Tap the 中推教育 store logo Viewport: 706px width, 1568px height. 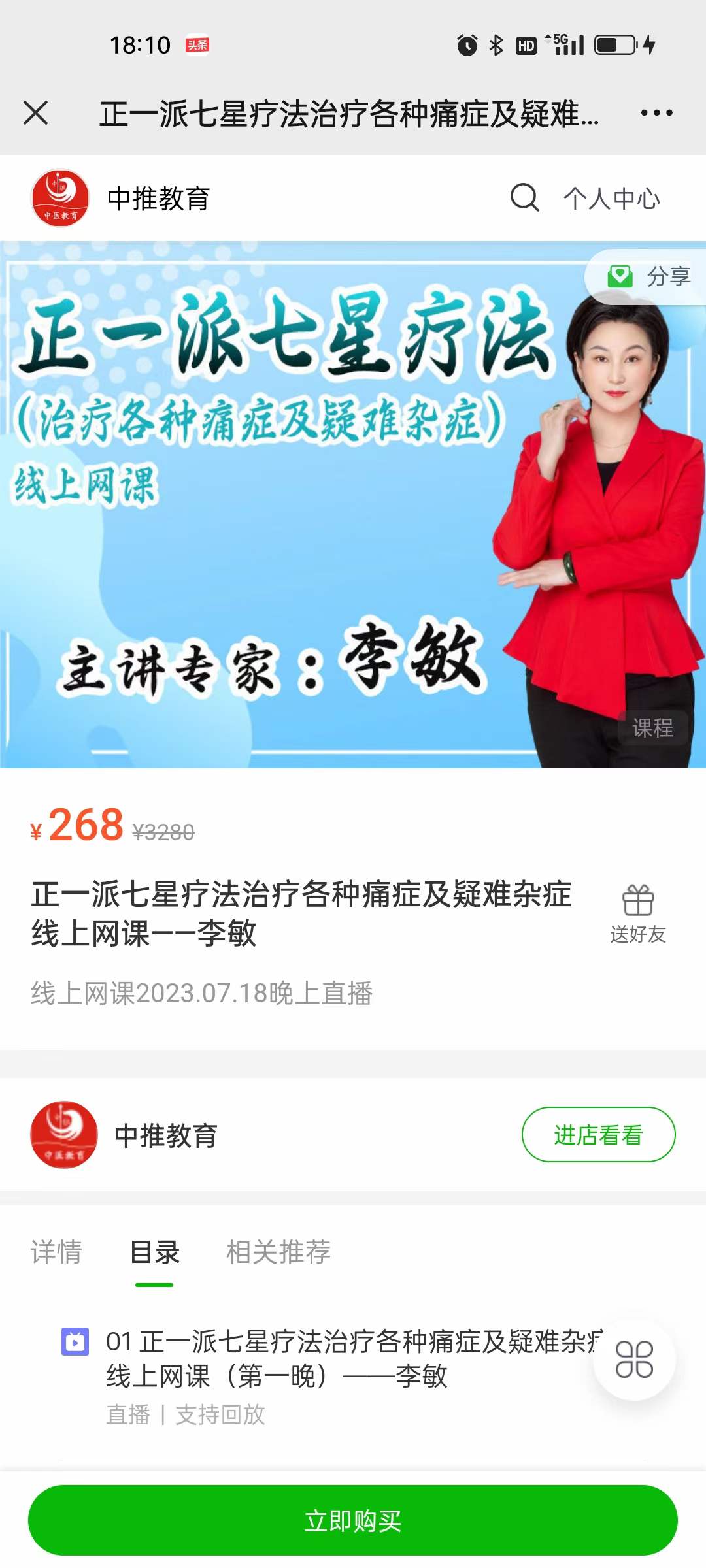pos(62,198)
